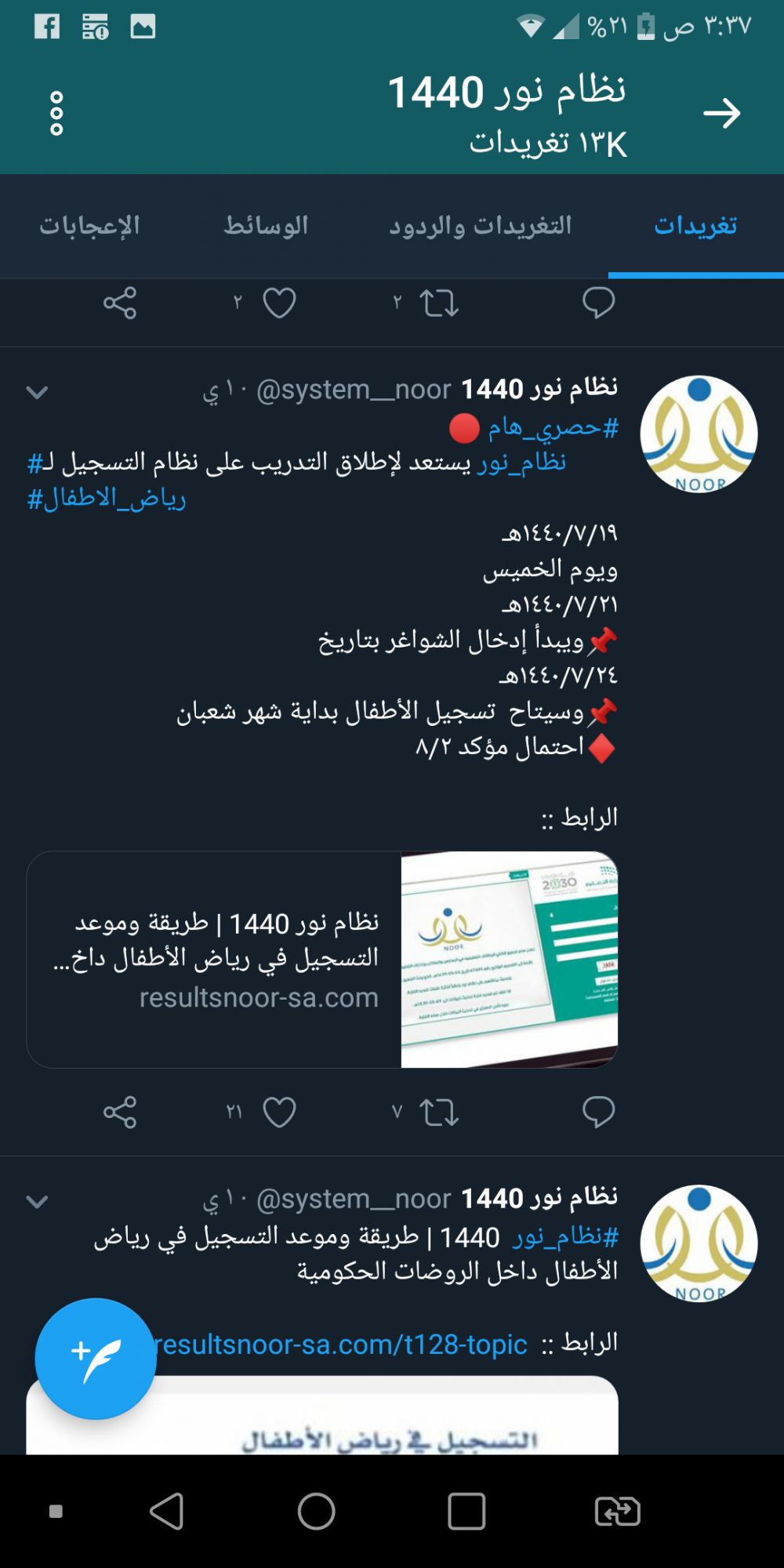Open the resultsnoor-sa.com/t128-topic link

(342, 1344)
